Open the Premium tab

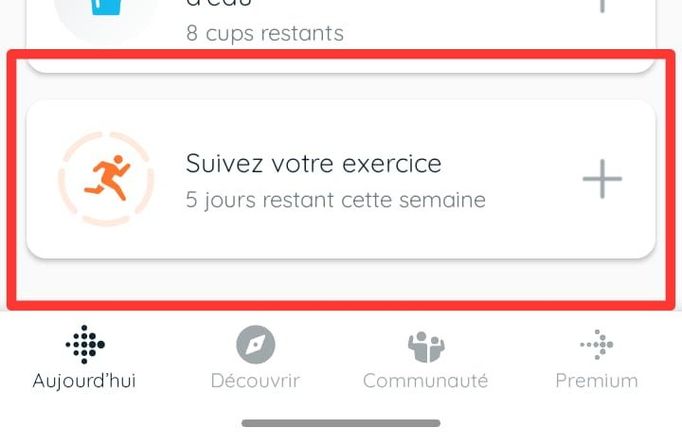coord(596,359)
